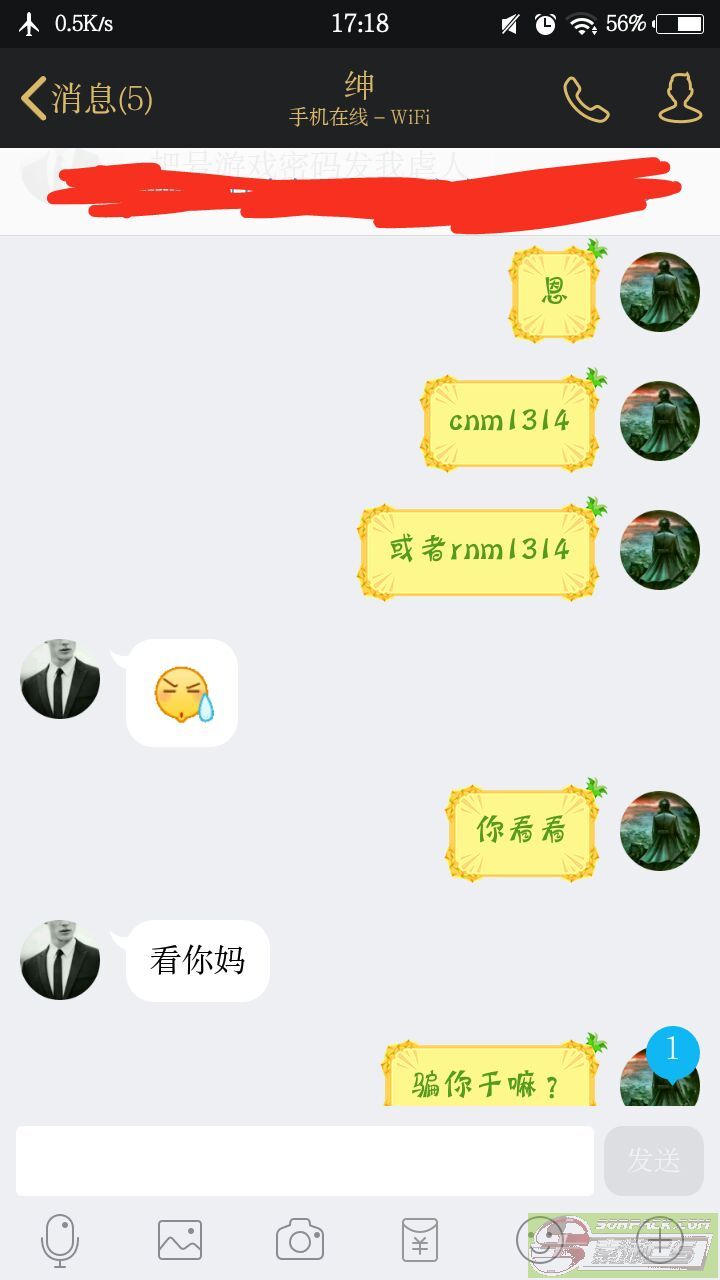Viewport: 720px width, 1280px height.
Task: Start a voice call with 绅
Action: coord(586,99)
